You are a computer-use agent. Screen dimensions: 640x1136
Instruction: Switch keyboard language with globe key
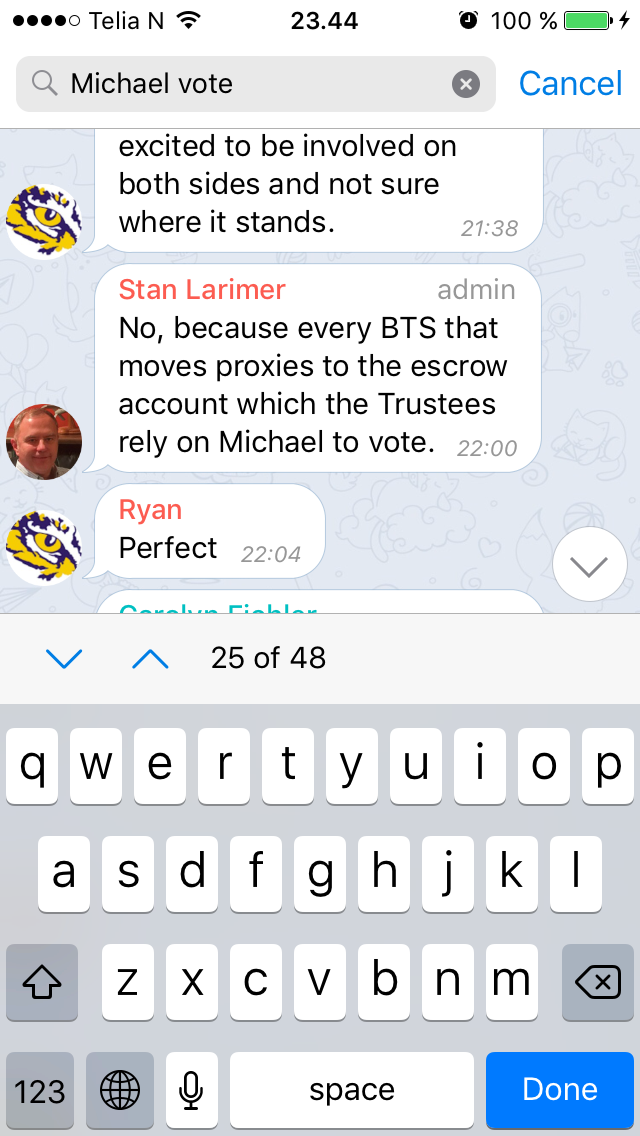pos(120,1089)
